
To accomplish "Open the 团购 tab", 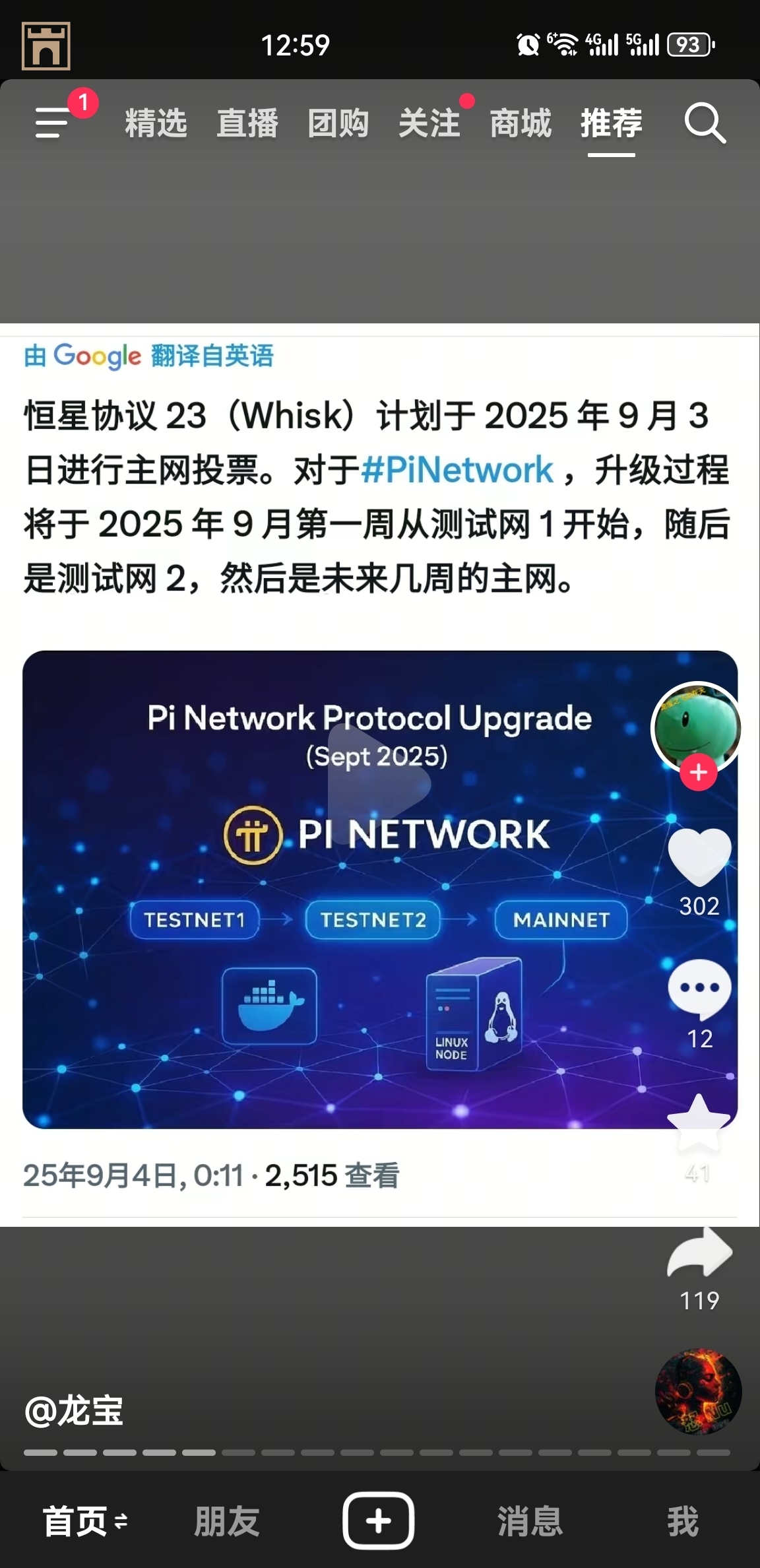I will (x=338, y=123).
